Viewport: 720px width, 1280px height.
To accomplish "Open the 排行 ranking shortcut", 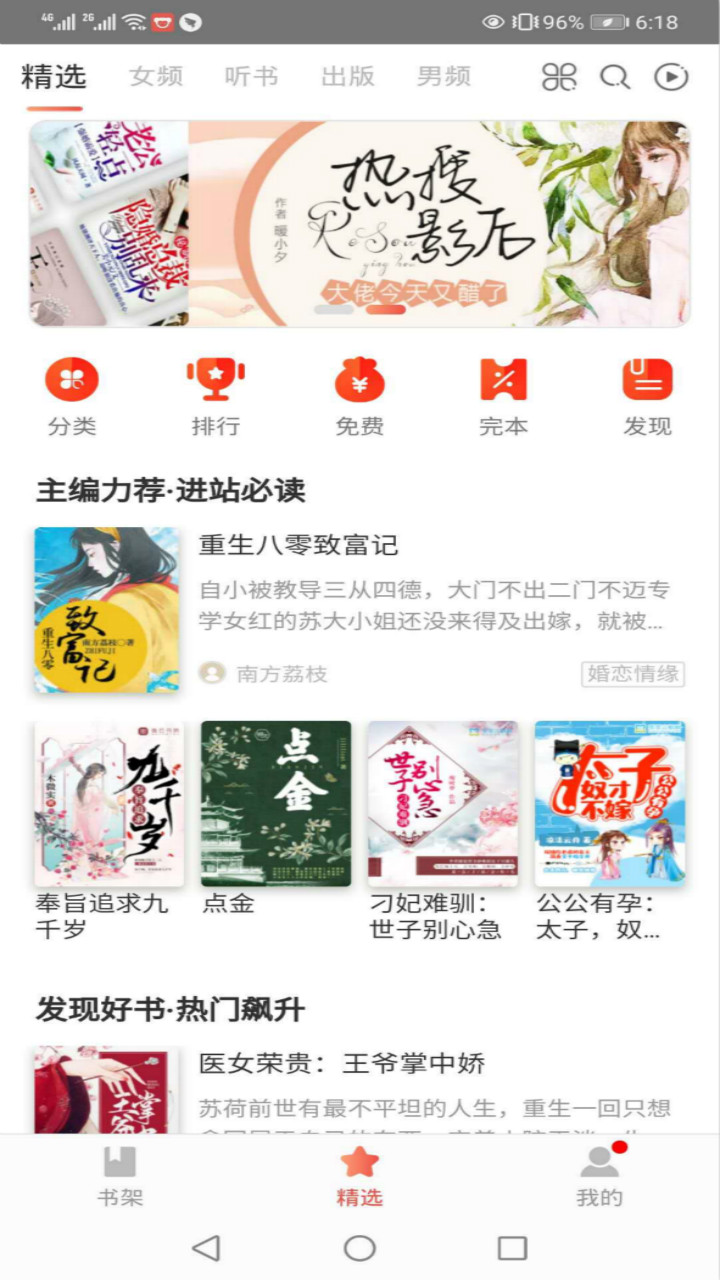I will coord(216,397).
